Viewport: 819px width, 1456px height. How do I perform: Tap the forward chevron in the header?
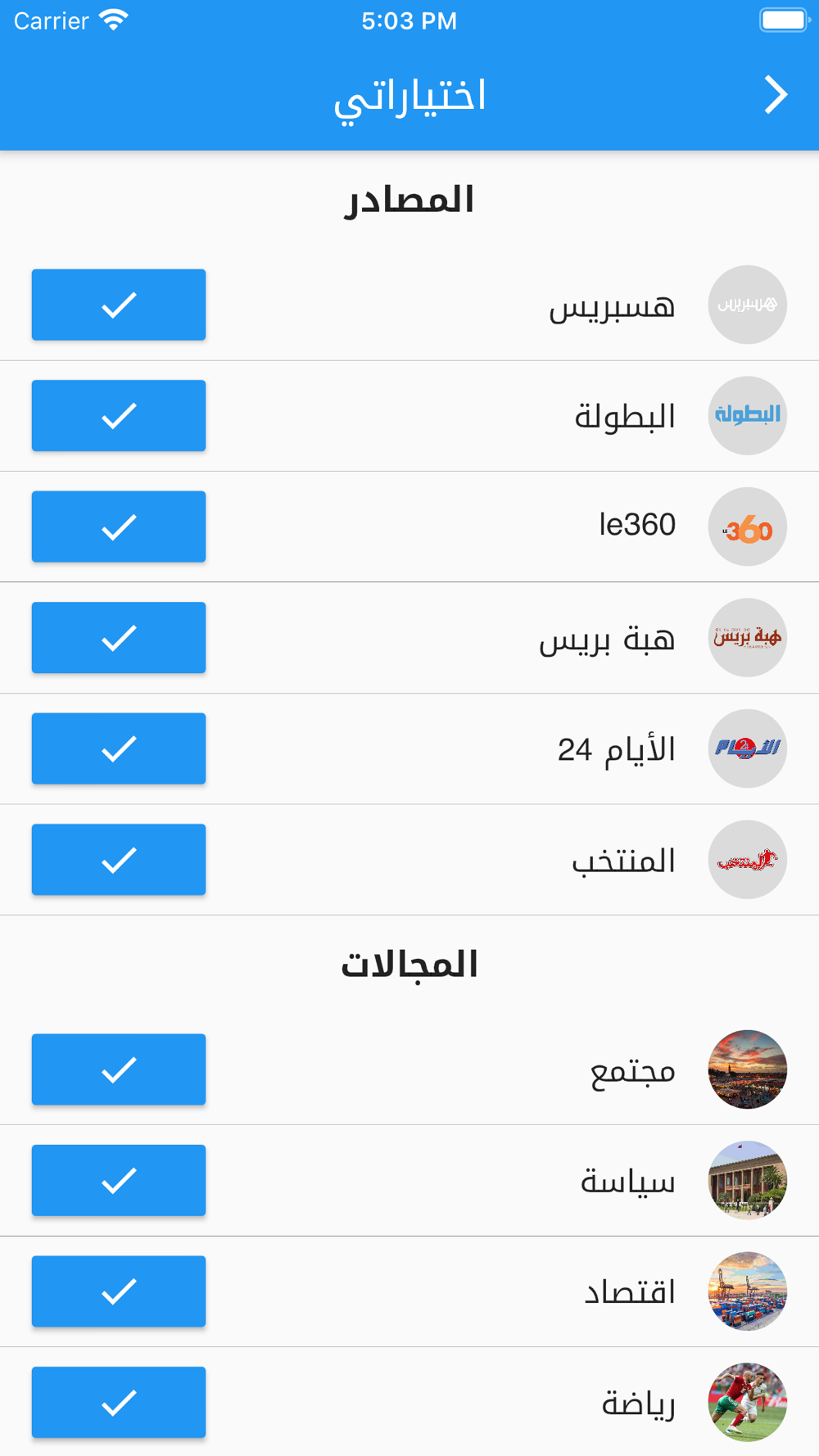[x=776, y=95]
